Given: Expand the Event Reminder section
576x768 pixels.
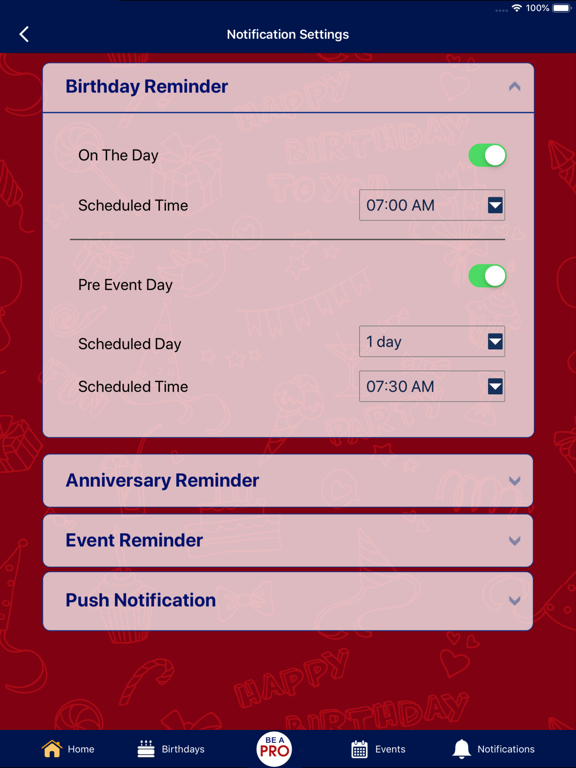Looking at the screenshot, I should point(288,540).
